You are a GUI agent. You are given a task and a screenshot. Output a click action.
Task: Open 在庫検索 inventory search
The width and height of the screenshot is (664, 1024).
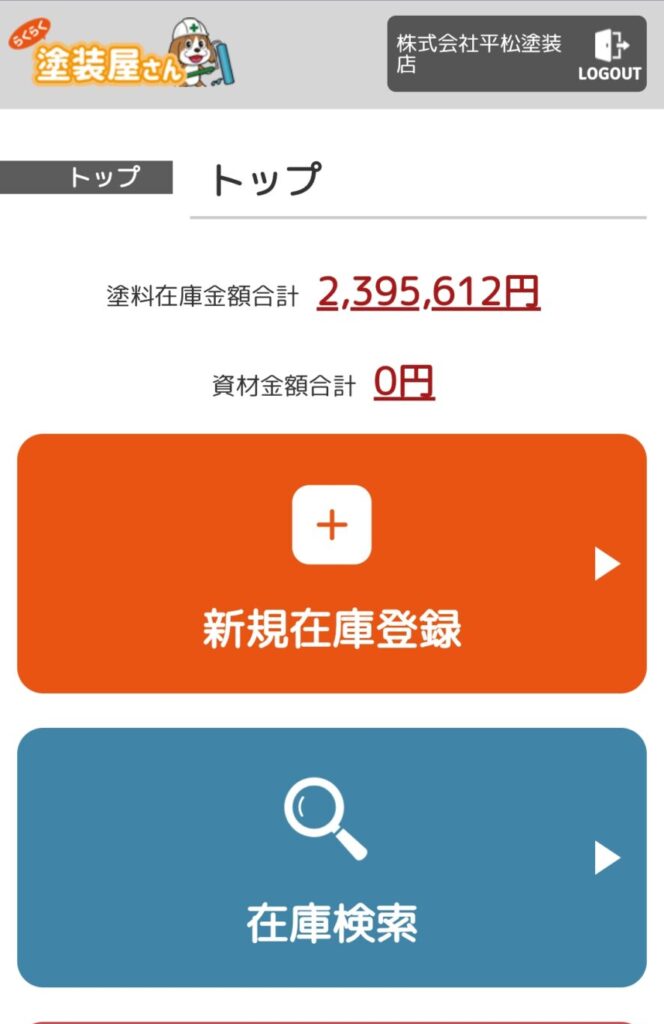pos(331,857)
